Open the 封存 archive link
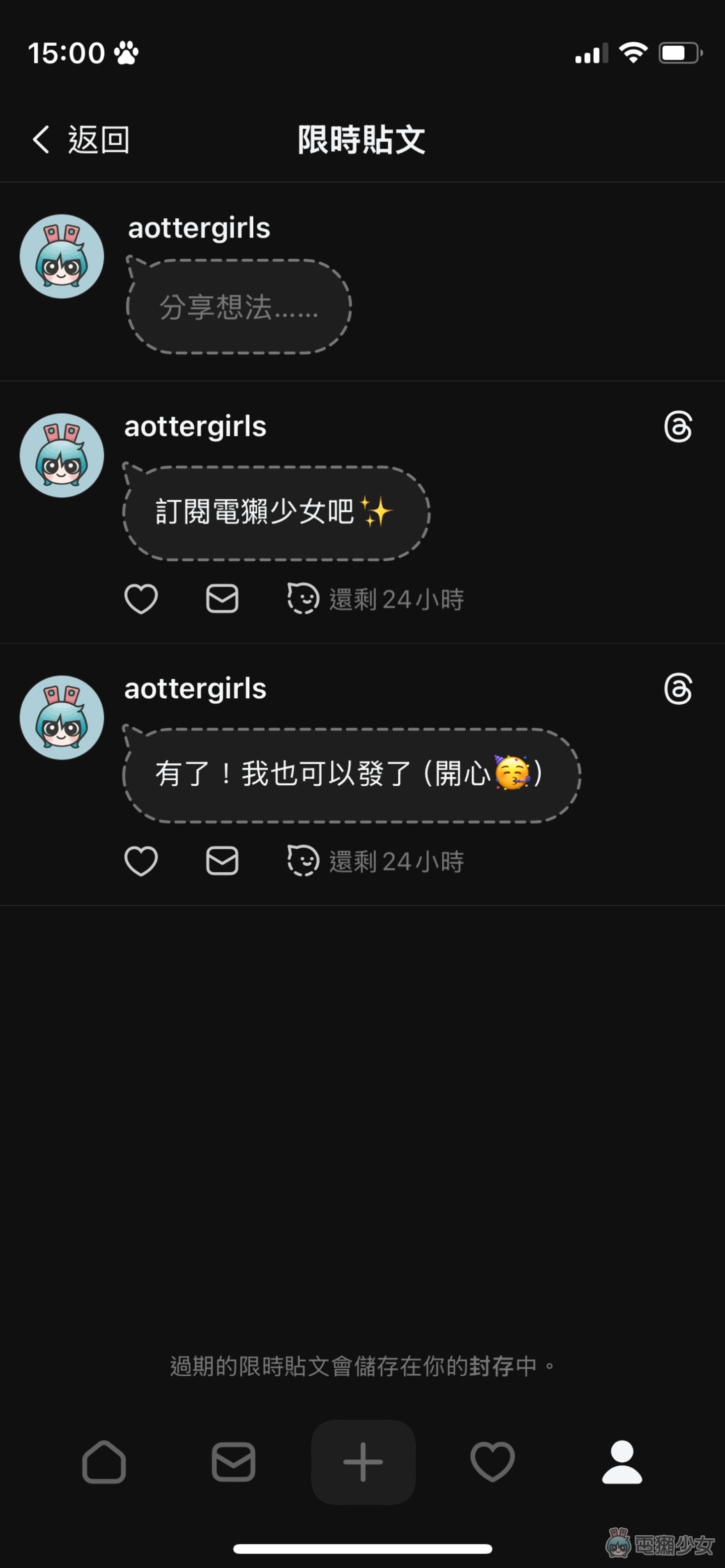Screen dimensions: 725x1568 (492, 1367)
